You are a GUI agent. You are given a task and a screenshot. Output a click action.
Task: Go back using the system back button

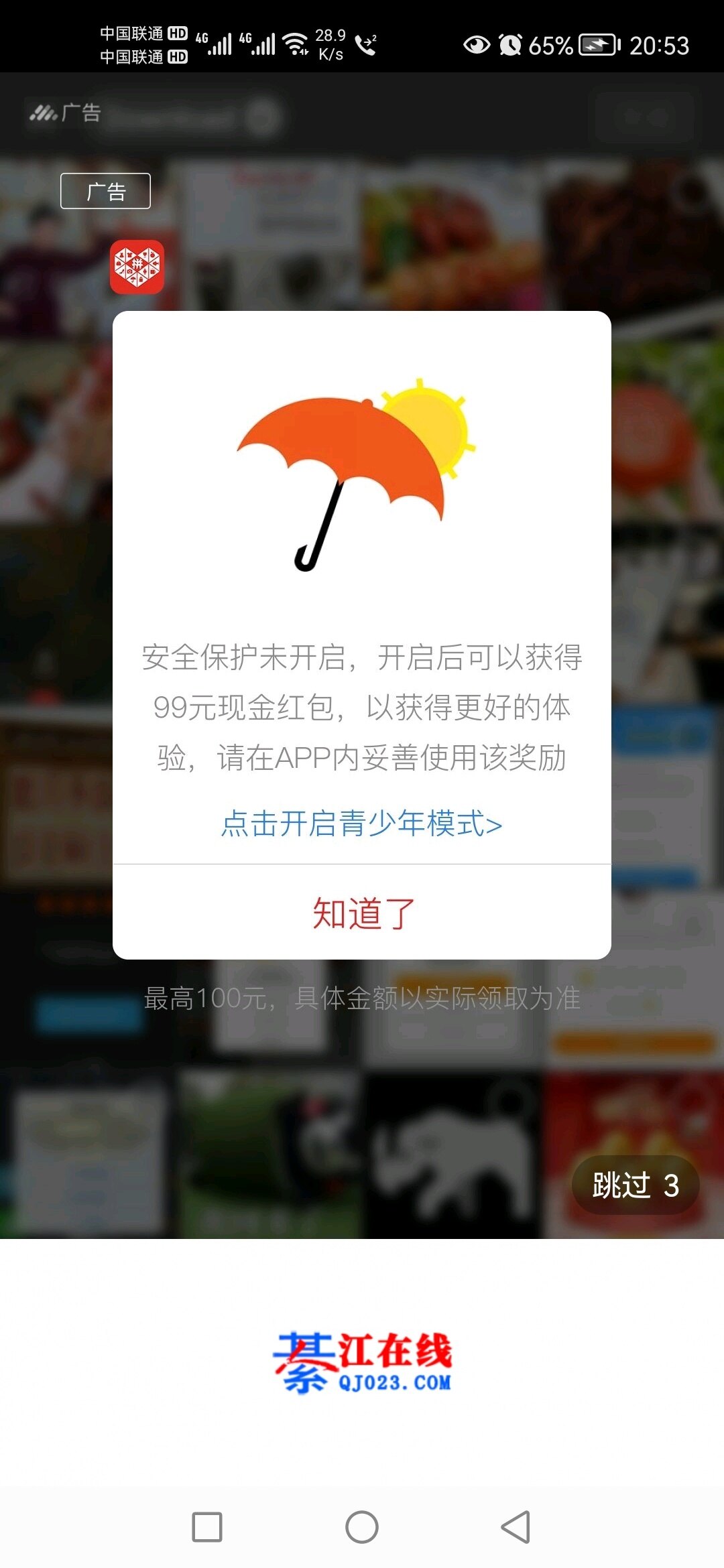pyautogui.click(x=516, y=1527)
